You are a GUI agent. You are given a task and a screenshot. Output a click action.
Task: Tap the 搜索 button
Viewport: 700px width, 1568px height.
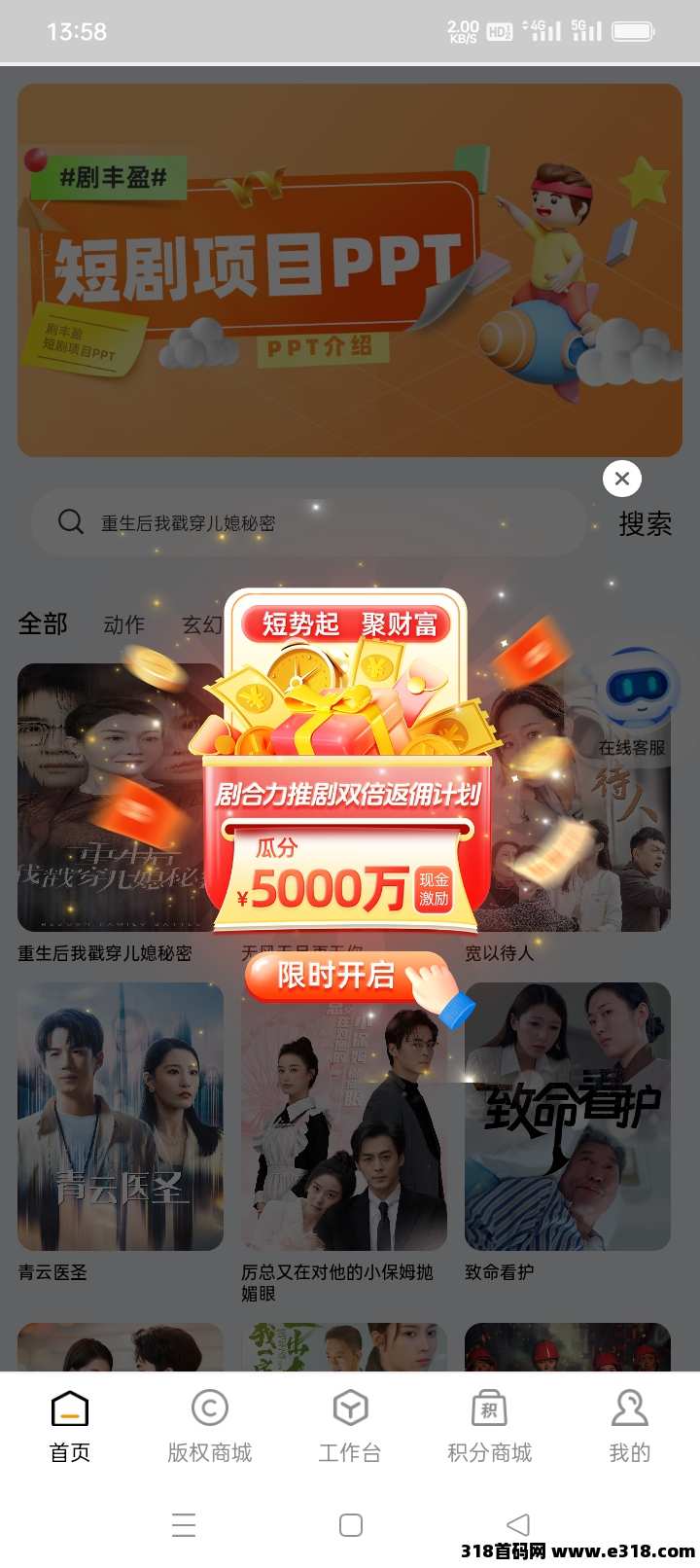[645, 524]
